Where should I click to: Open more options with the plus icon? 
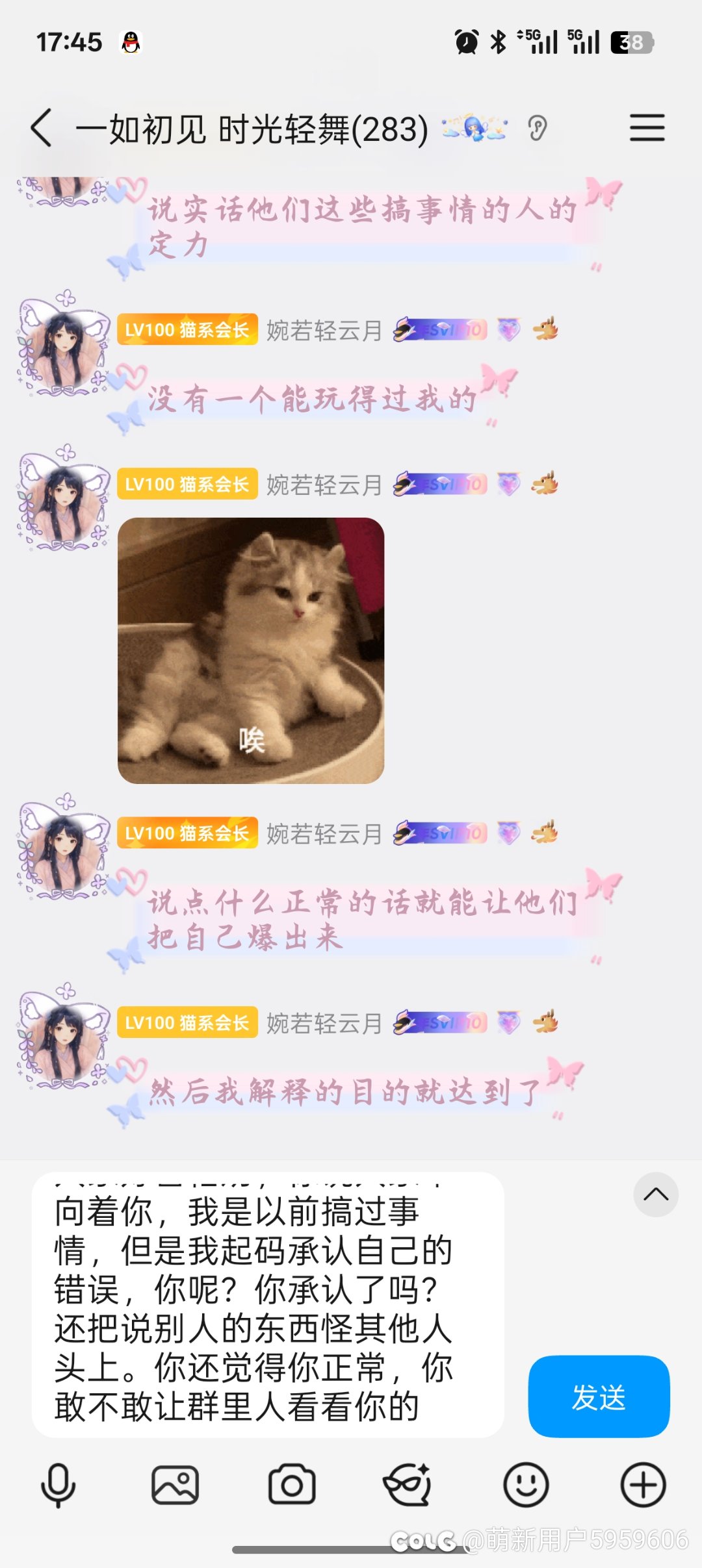[x=643, y=1485]
